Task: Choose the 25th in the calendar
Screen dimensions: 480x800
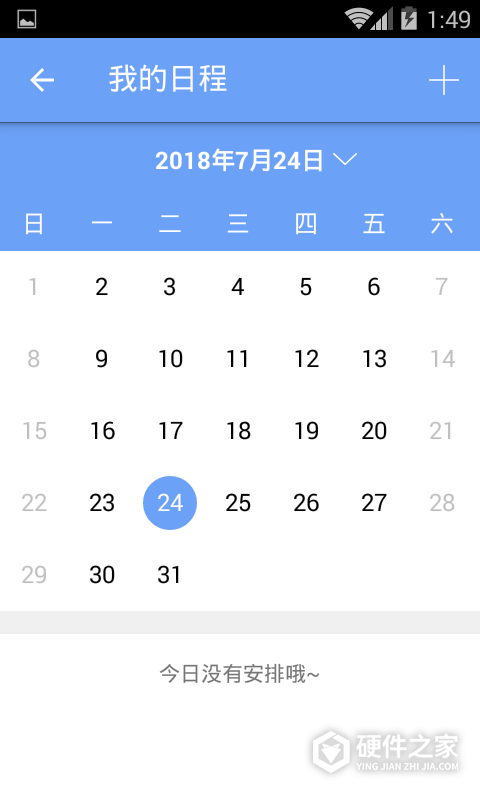Action: point(238,503)
